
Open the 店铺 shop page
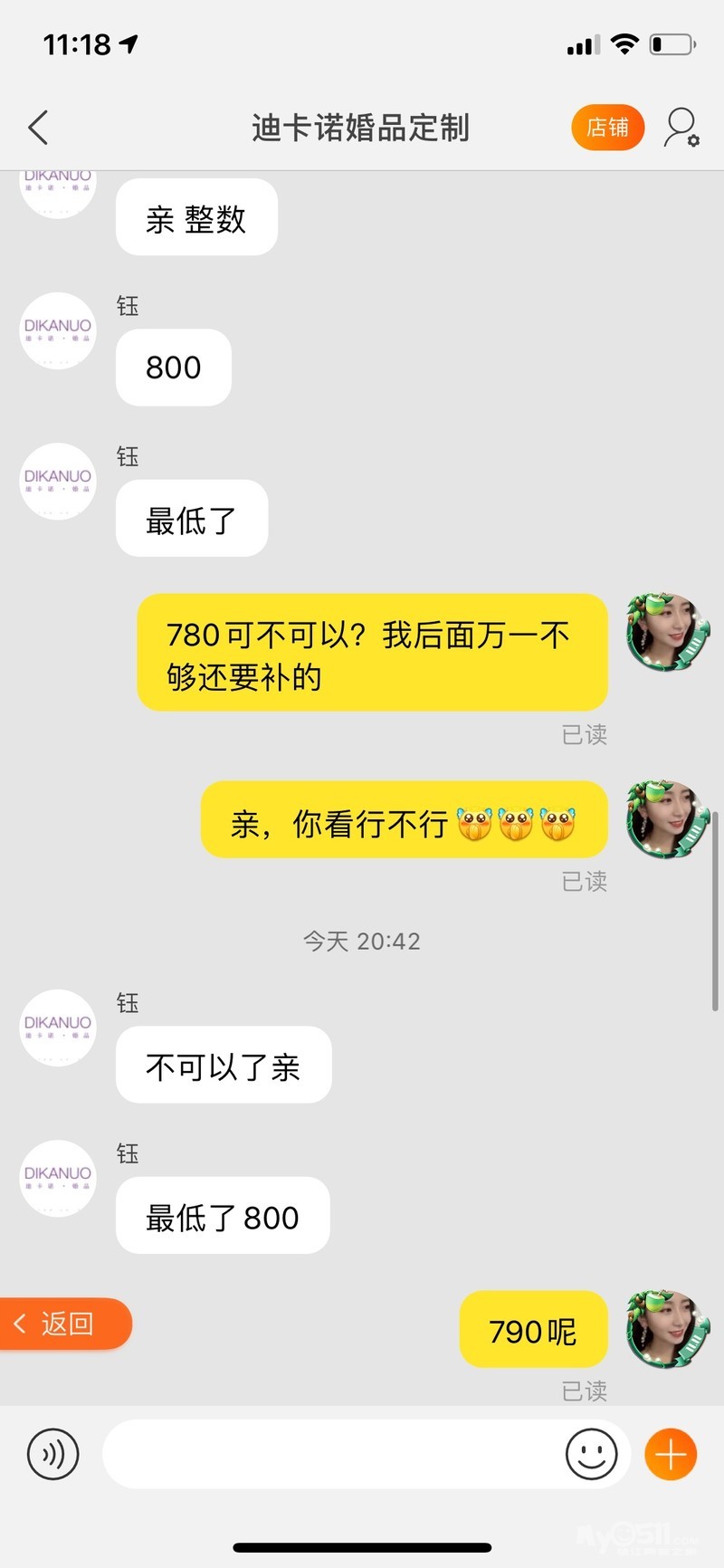point(607,128)
